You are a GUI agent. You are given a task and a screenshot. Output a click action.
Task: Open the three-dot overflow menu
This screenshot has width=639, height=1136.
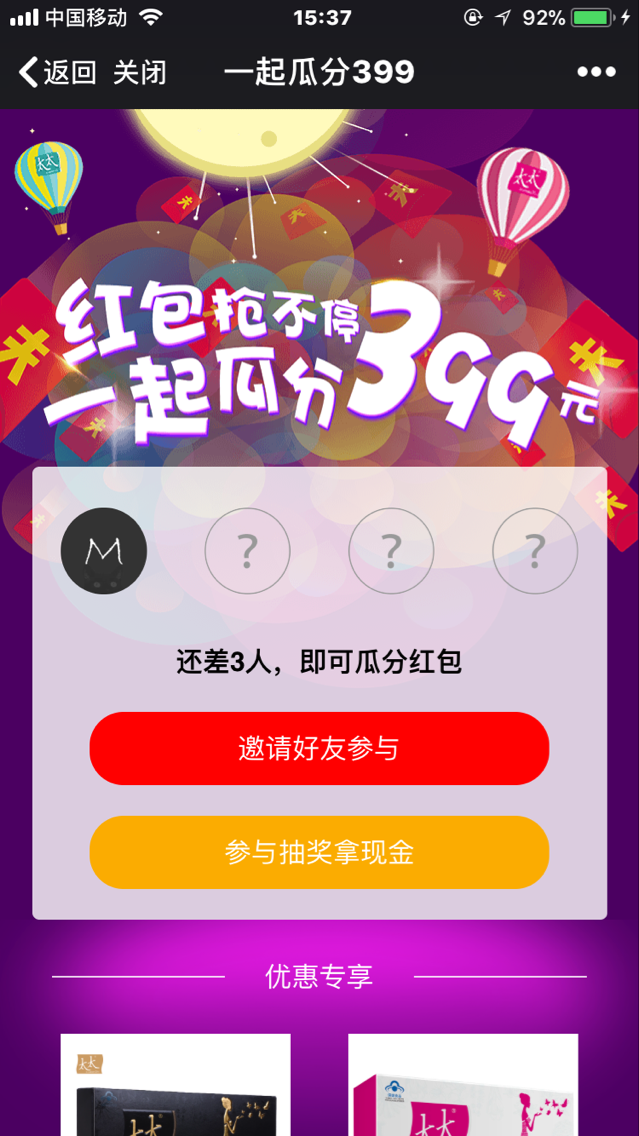pyautogui.click(x=596, y=72)
